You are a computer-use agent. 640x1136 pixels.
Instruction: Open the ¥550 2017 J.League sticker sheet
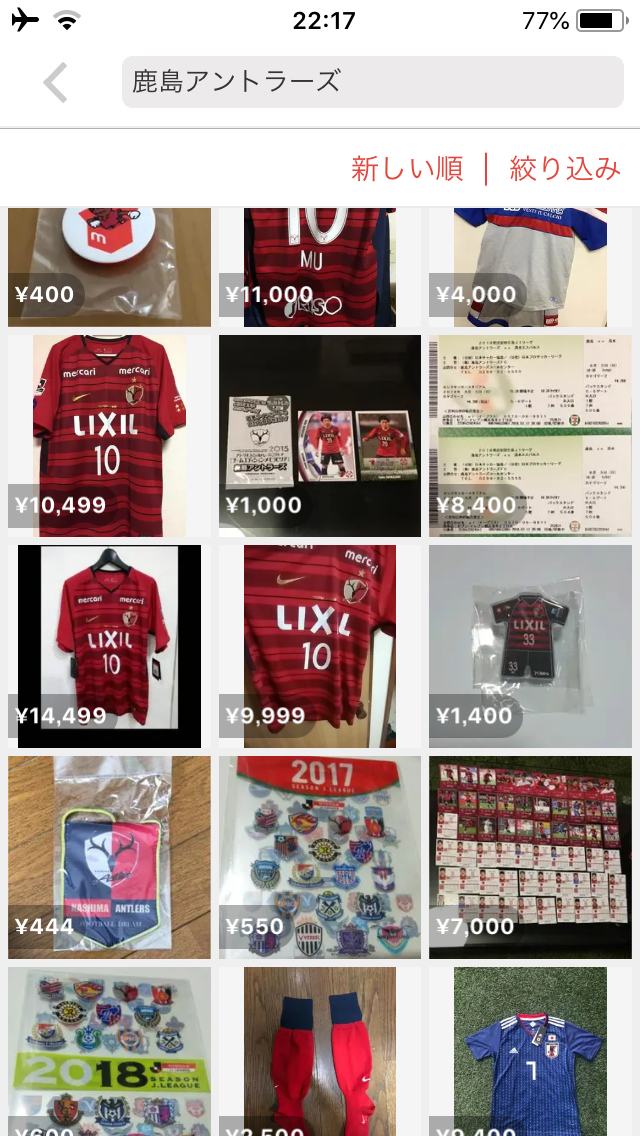319,856
